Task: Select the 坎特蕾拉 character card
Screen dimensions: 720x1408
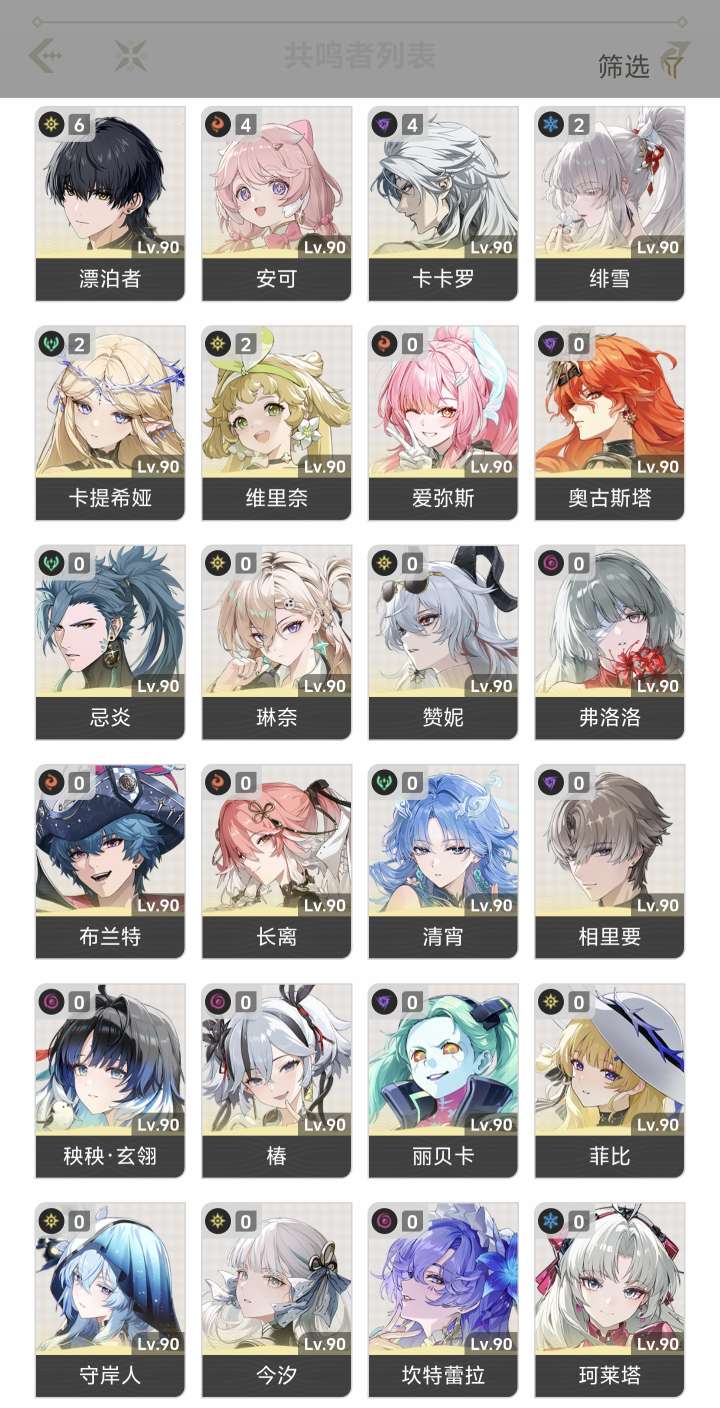Action: point(443,1300)
